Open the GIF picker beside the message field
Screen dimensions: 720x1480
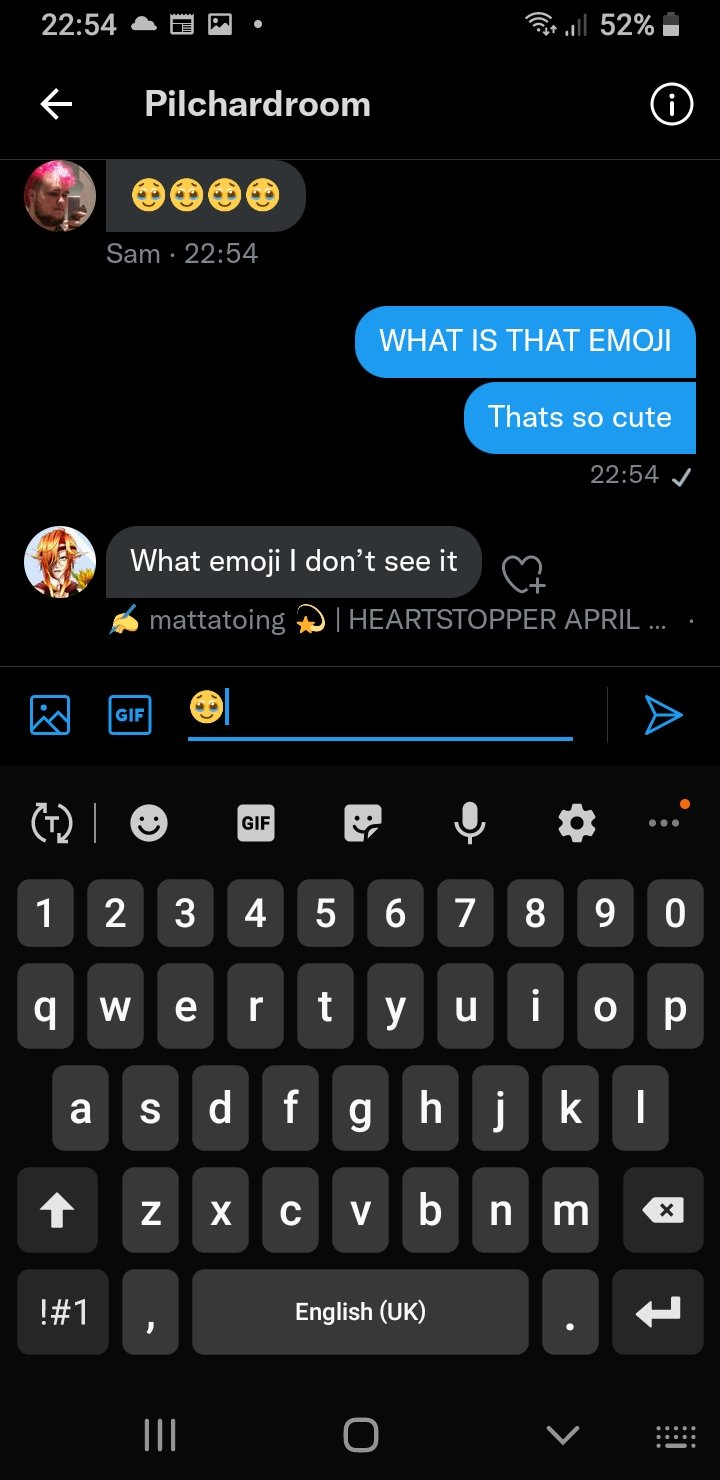point(130,715)
